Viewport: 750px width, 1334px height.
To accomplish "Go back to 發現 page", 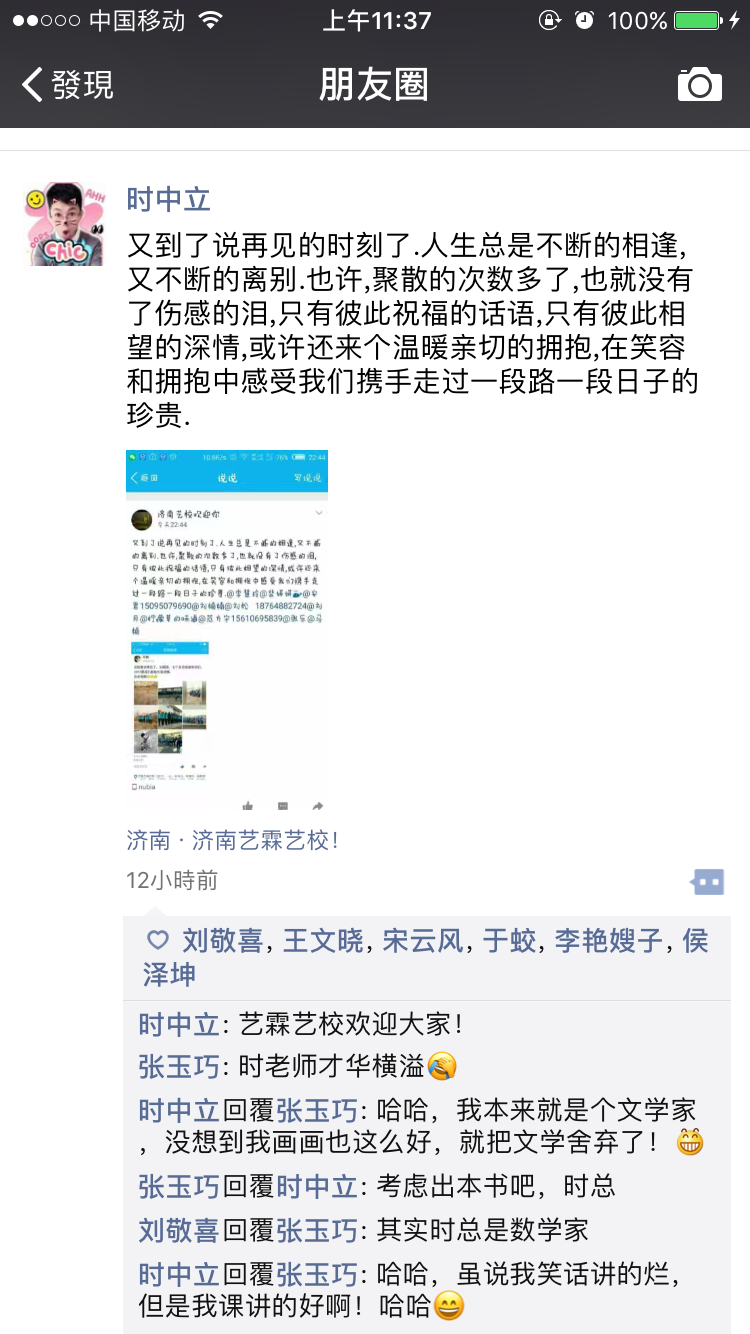I will point(68,85).
